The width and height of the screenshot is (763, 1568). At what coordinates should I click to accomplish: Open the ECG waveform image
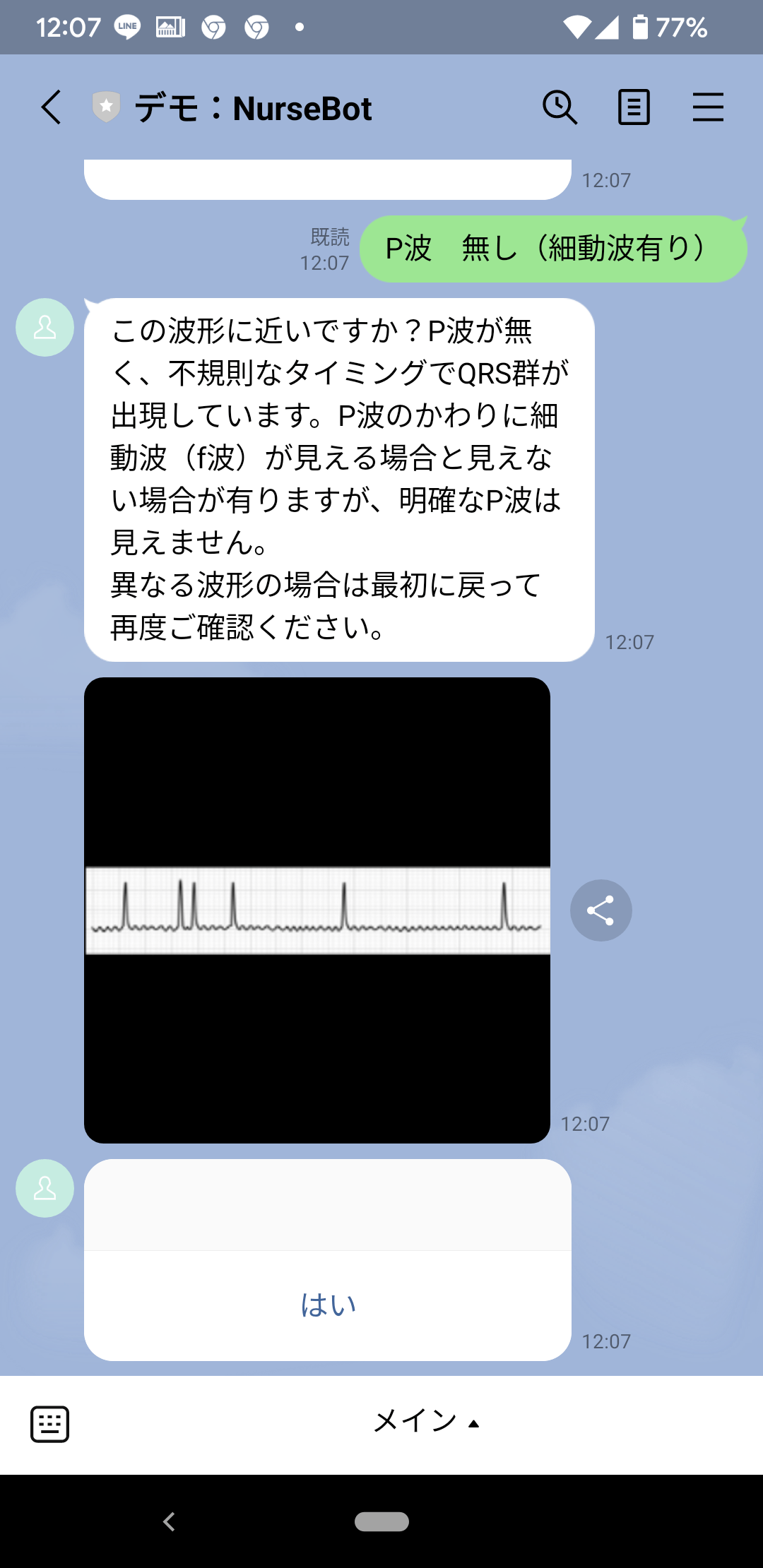tap(317, 910)
